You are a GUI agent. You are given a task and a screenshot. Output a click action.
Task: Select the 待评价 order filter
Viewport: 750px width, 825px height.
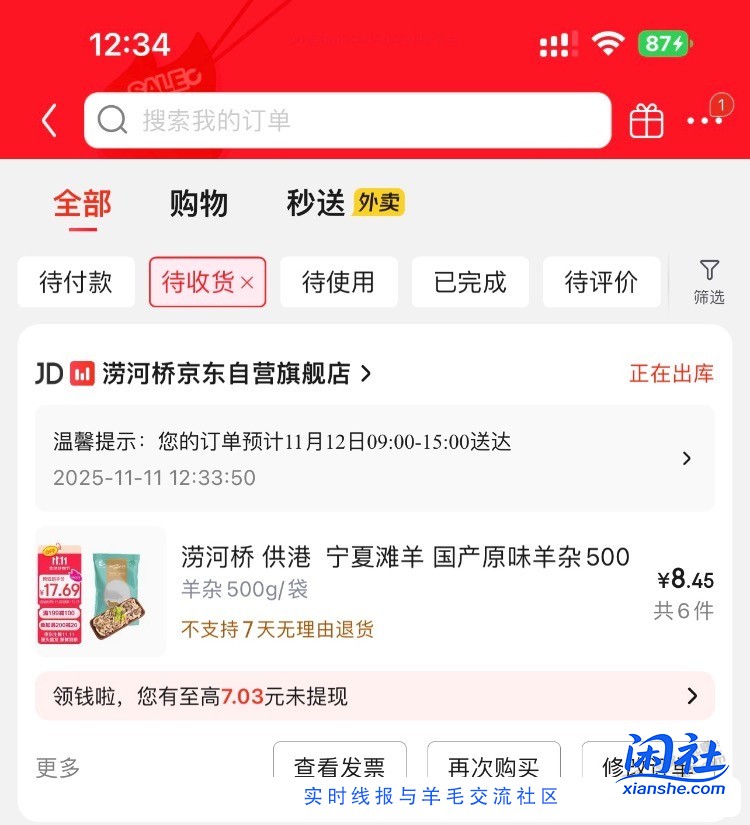click(601, 282)
